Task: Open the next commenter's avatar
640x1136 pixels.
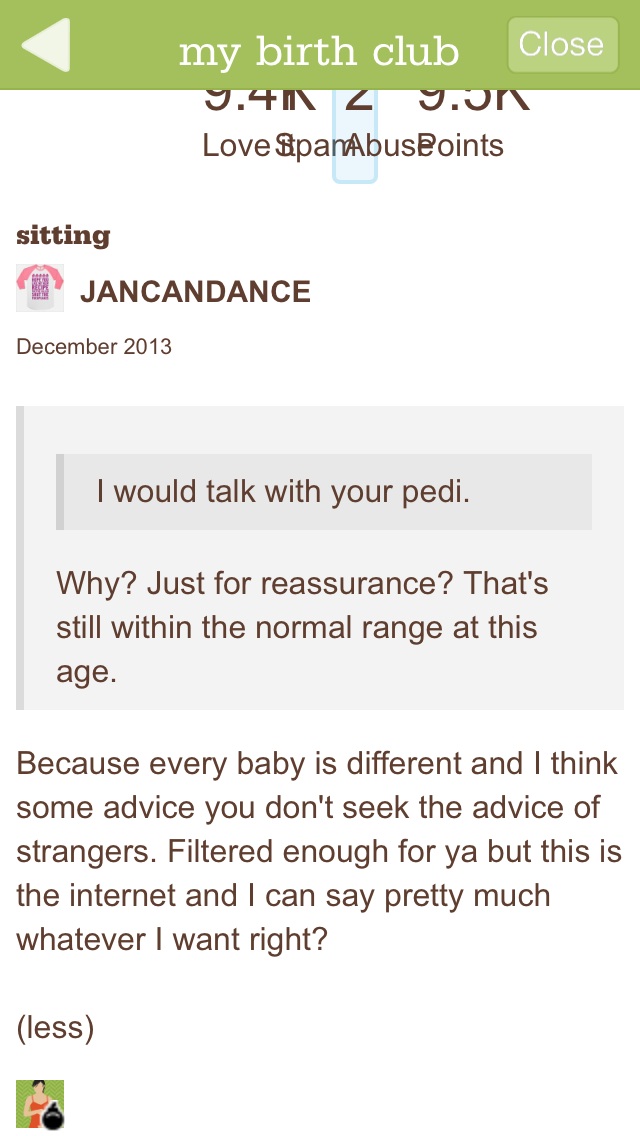Action: tap(40, 1105)
